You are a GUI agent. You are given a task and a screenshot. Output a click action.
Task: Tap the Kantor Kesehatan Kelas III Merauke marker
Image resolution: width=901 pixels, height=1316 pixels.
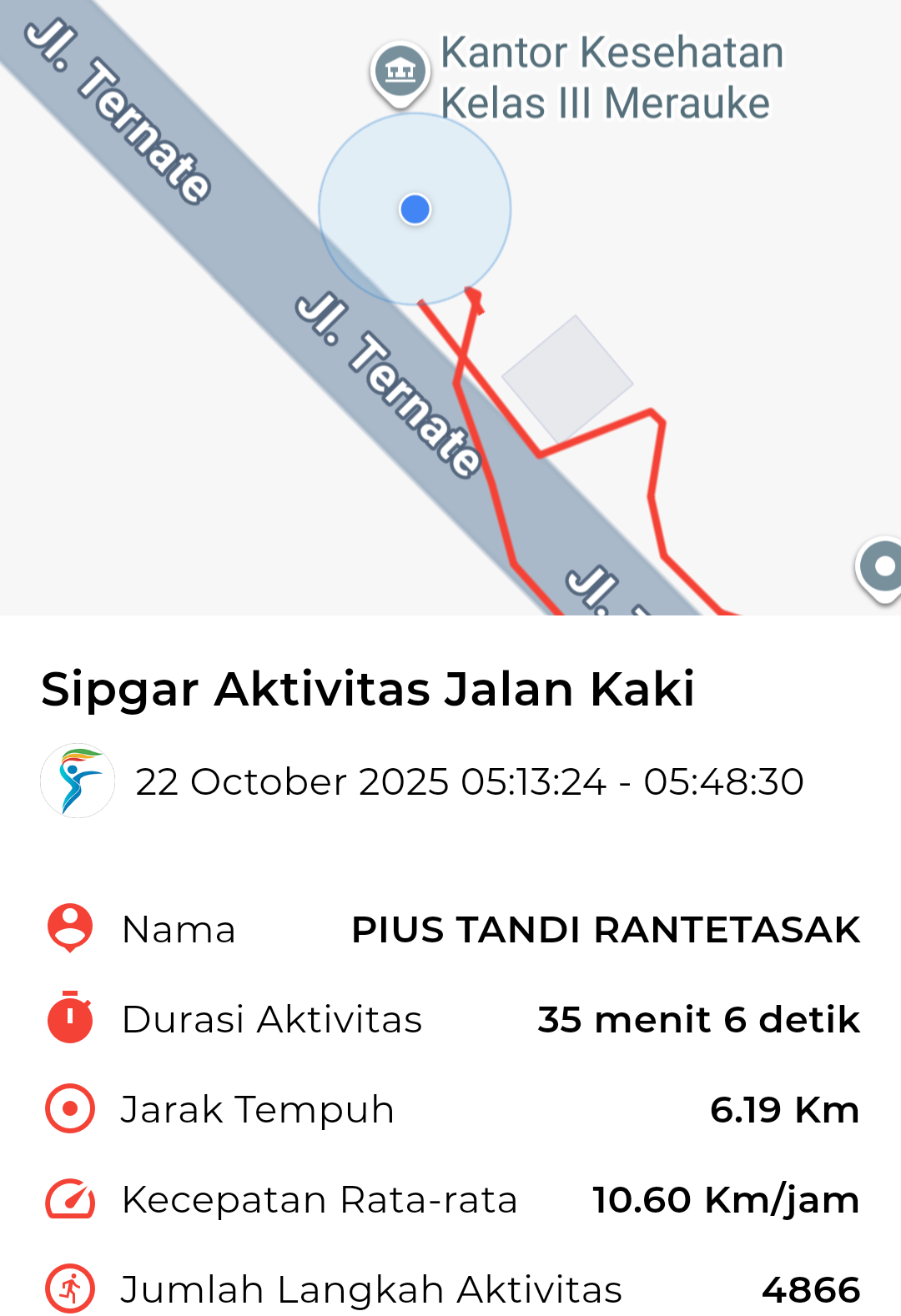coord(400,72)
